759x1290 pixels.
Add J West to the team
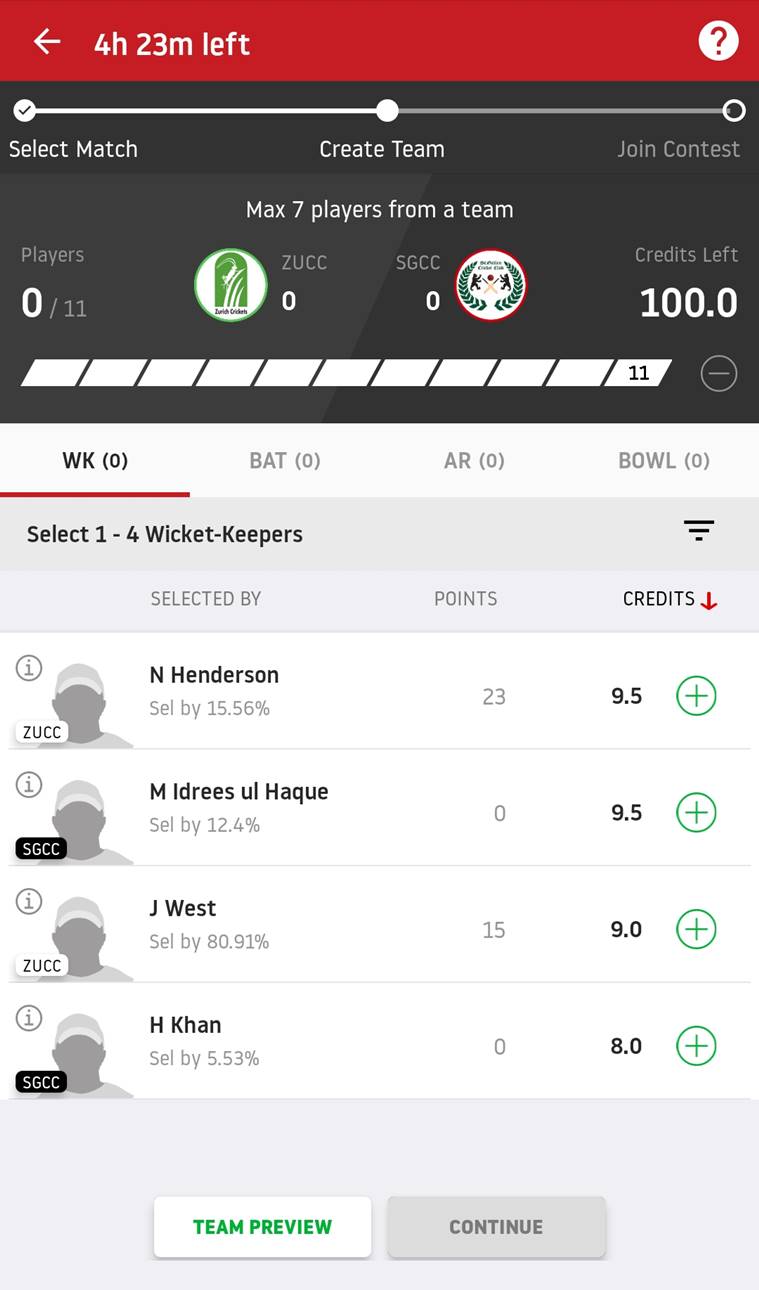pyautogui.click(x=696, y=929)
